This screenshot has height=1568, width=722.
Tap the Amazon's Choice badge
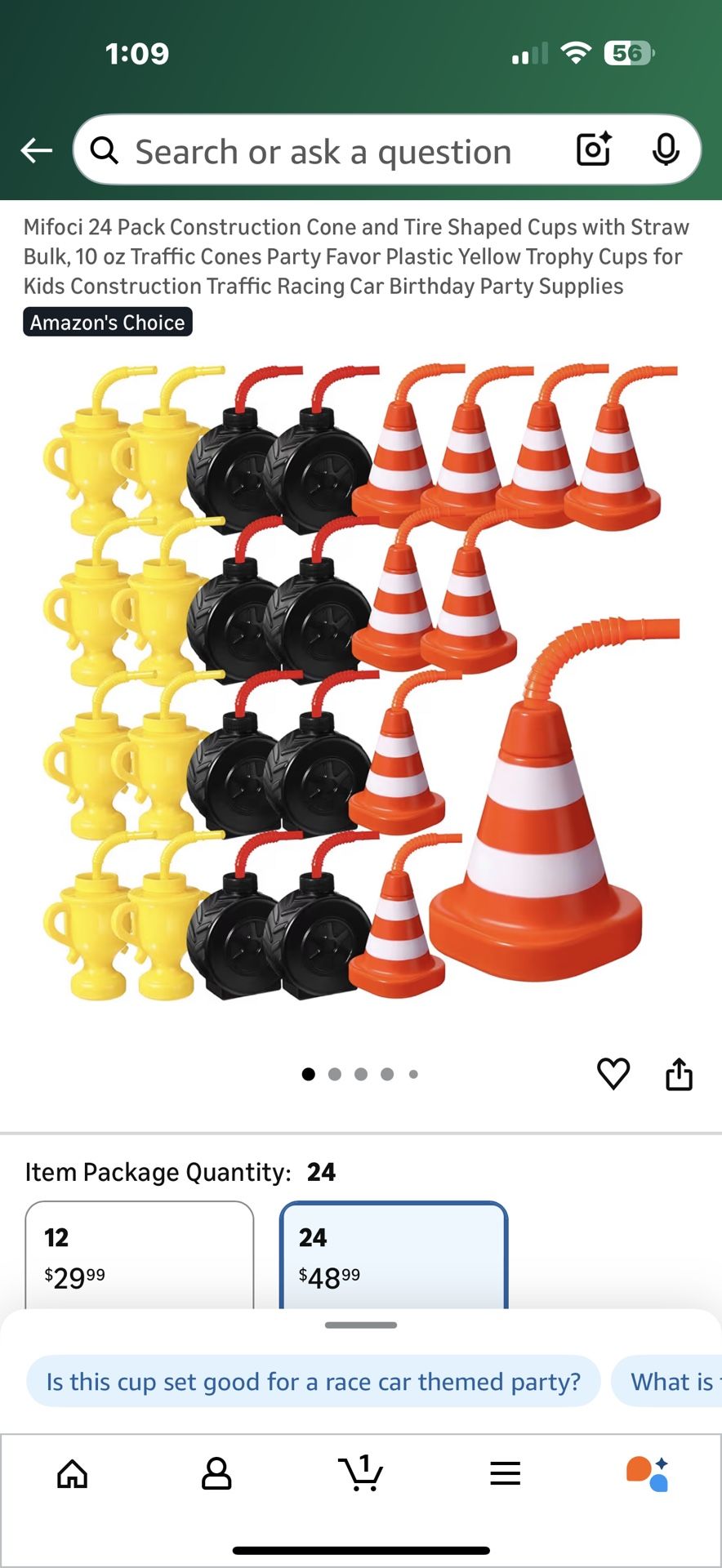point(107,322)
